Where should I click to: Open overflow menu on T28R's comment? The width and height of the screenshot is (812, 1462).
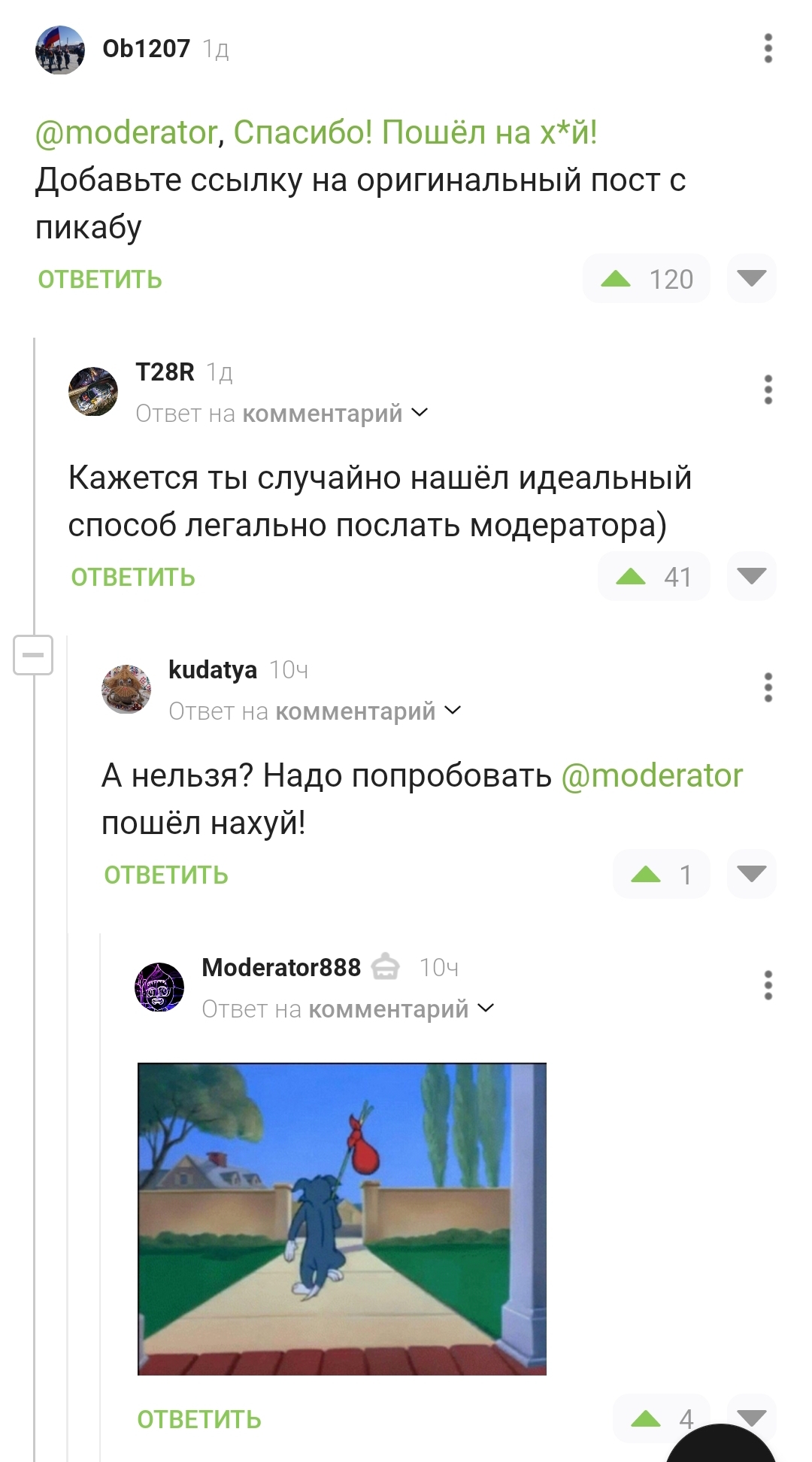pyautogui.click(x=768, y=390)
